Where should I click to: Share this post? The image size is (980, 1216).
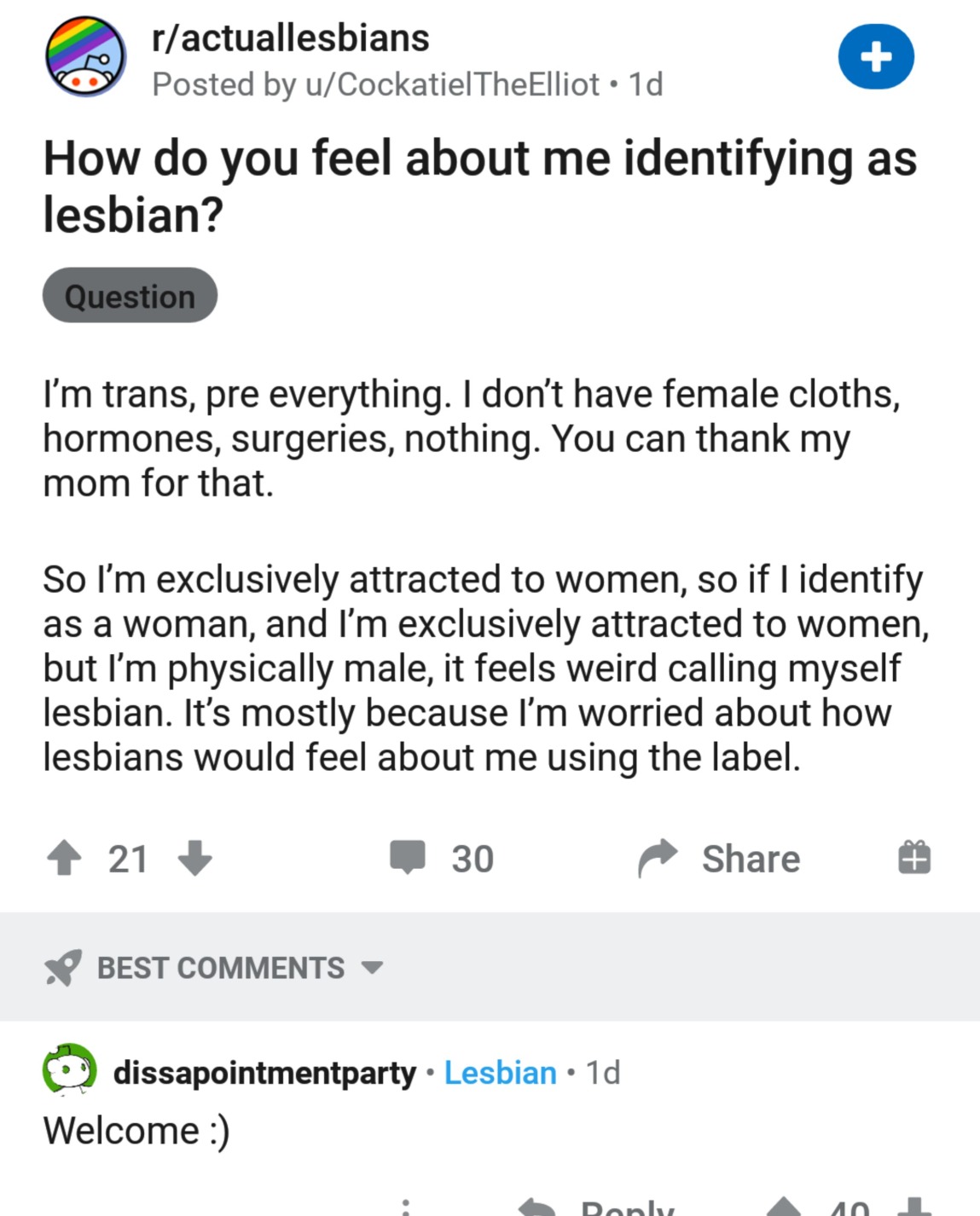pyautogui.click(x=719, y=858)
